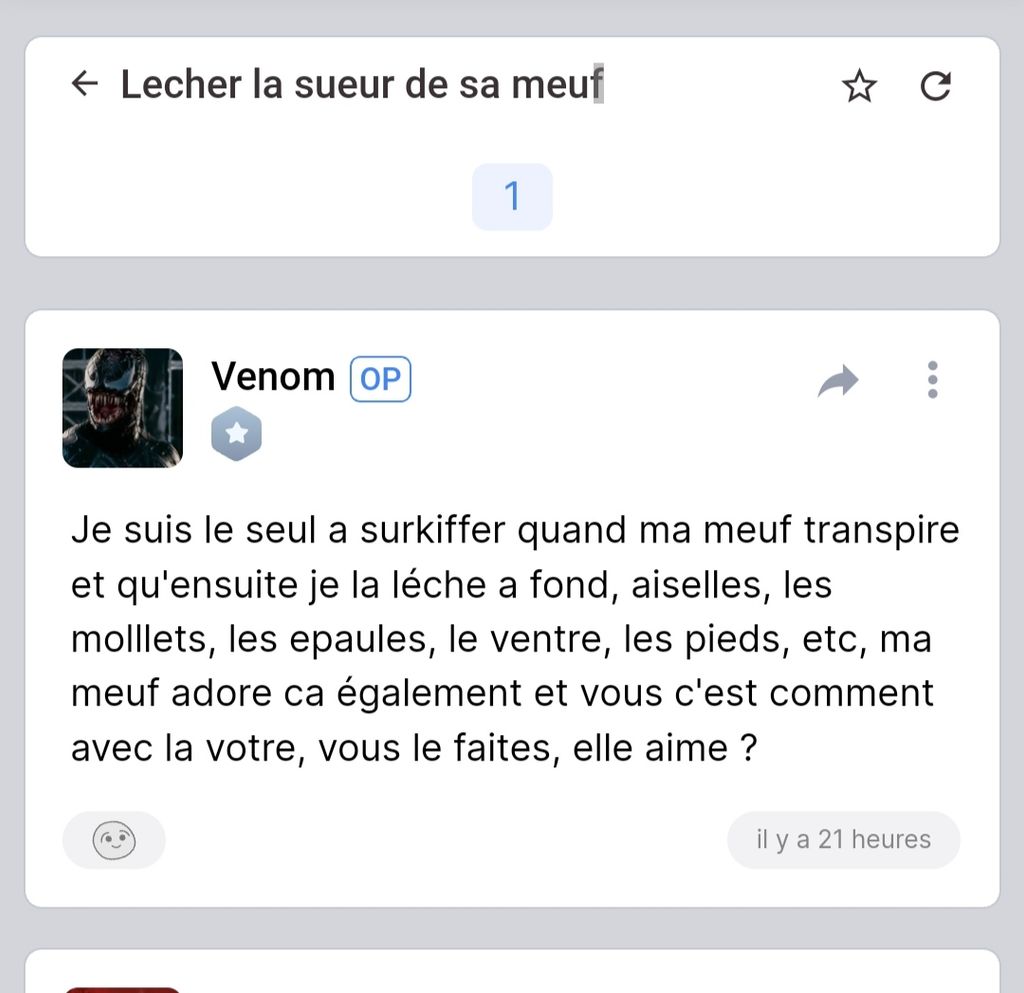
Task: Select page 1 of the topic
Action: coord(512,197)
